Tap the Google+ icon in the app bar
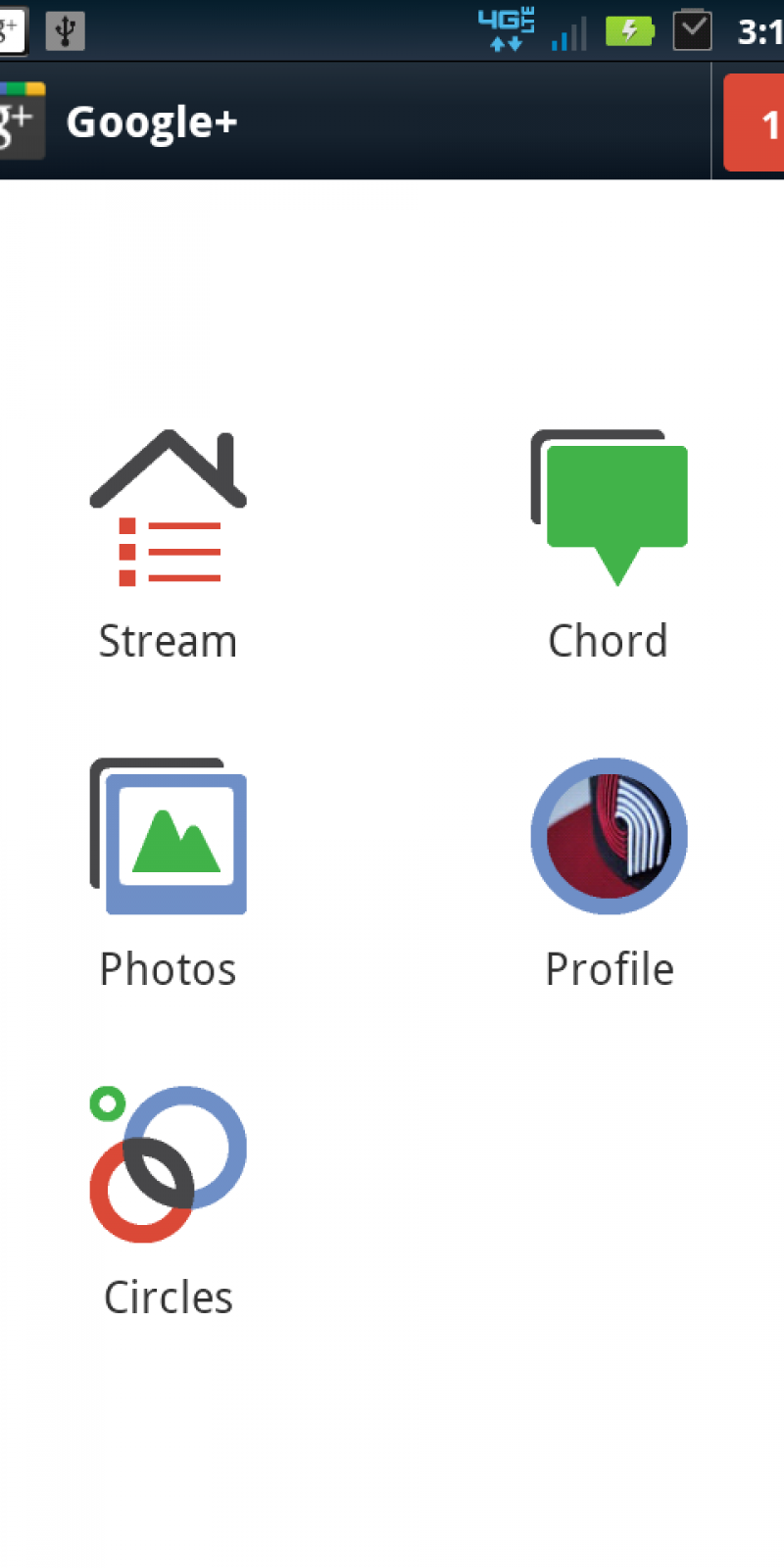 pos(20,122)
